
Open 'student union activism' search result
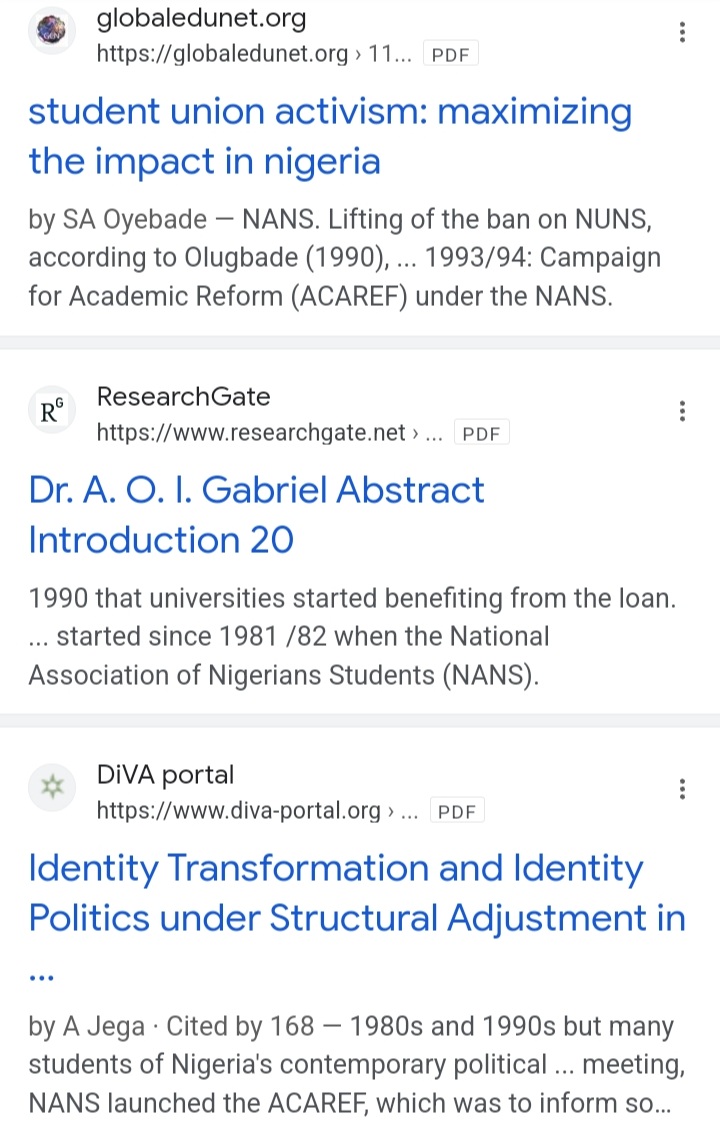[x=330, y=136]
